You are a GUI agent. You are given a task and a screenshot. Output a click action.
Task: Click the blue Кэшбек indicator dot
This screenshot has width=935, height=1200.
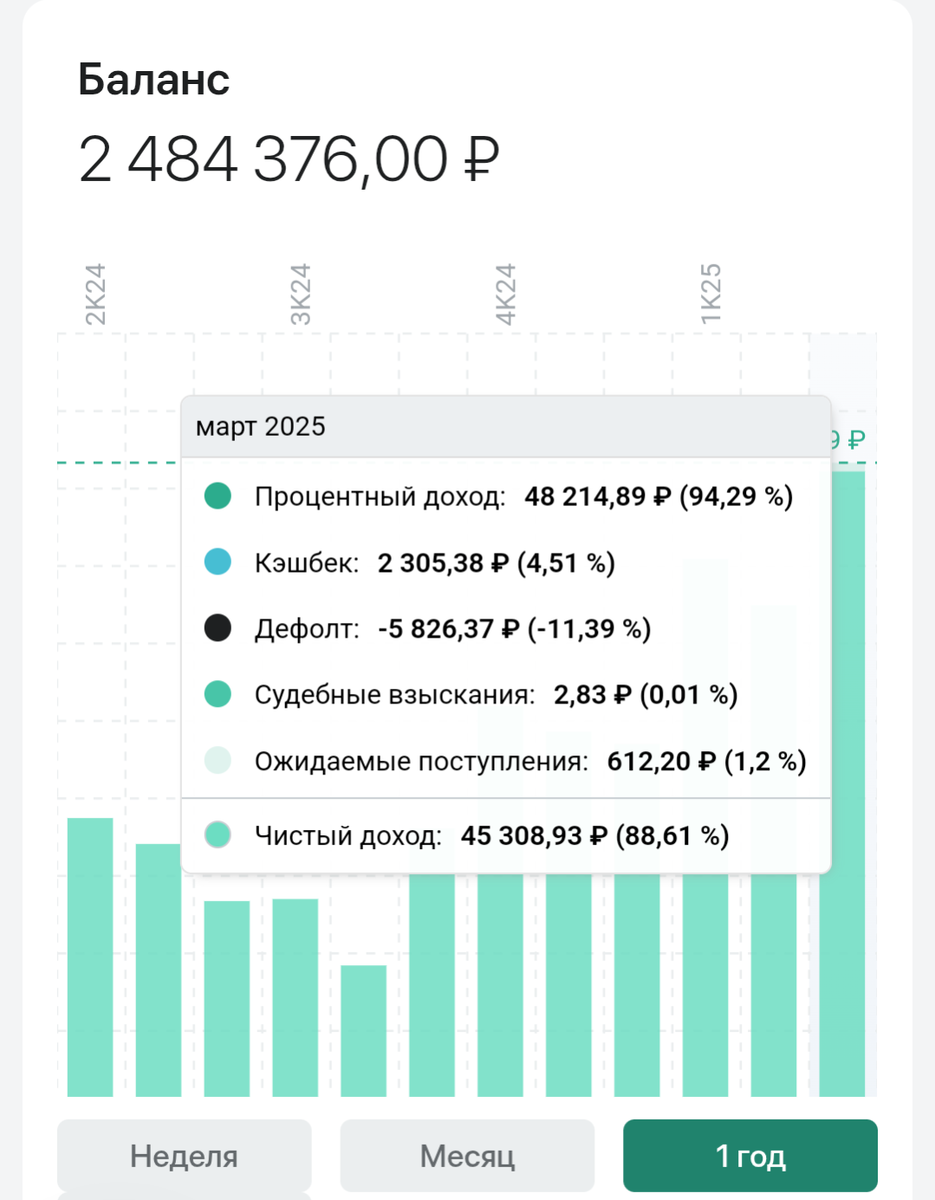coord(218,562)
